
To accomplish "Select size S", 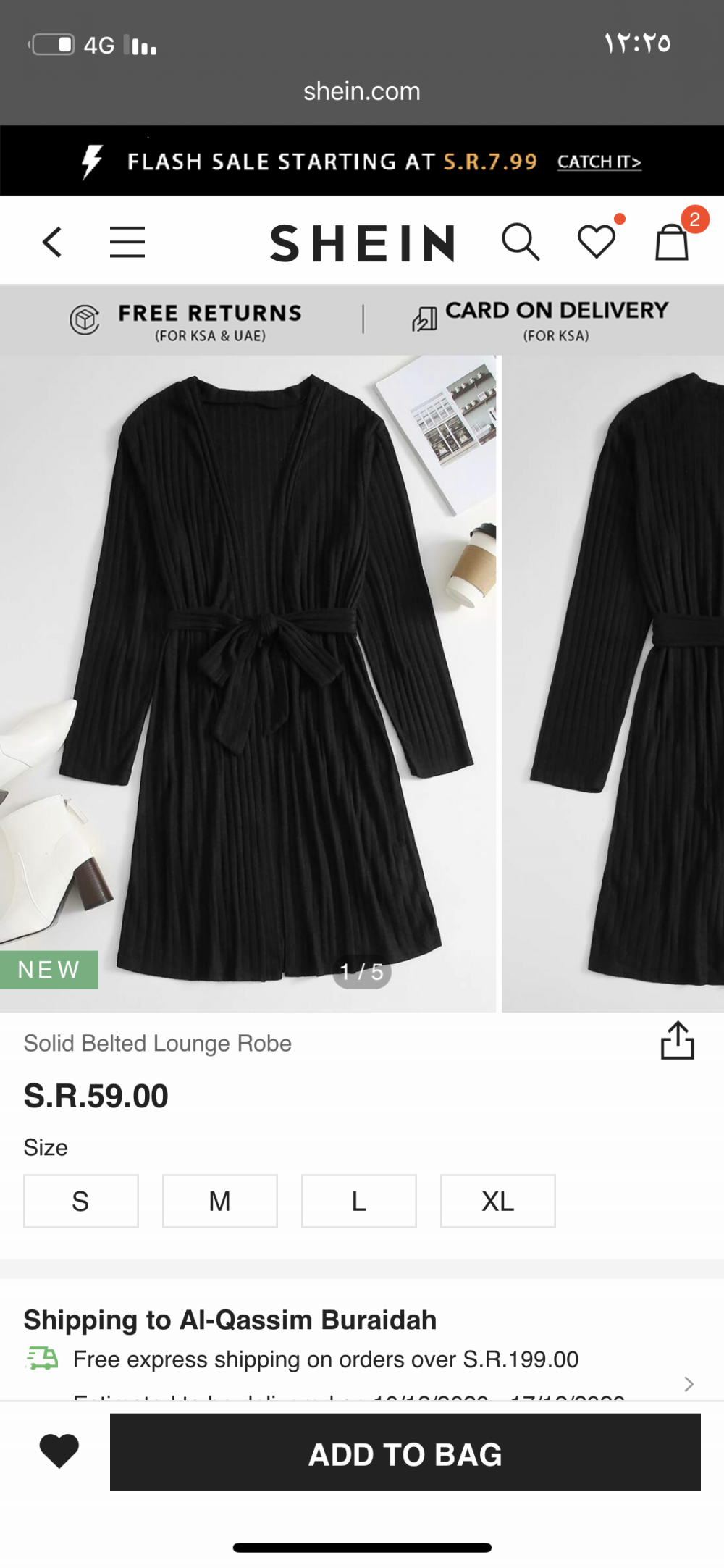I will [x=81, y=1201].
